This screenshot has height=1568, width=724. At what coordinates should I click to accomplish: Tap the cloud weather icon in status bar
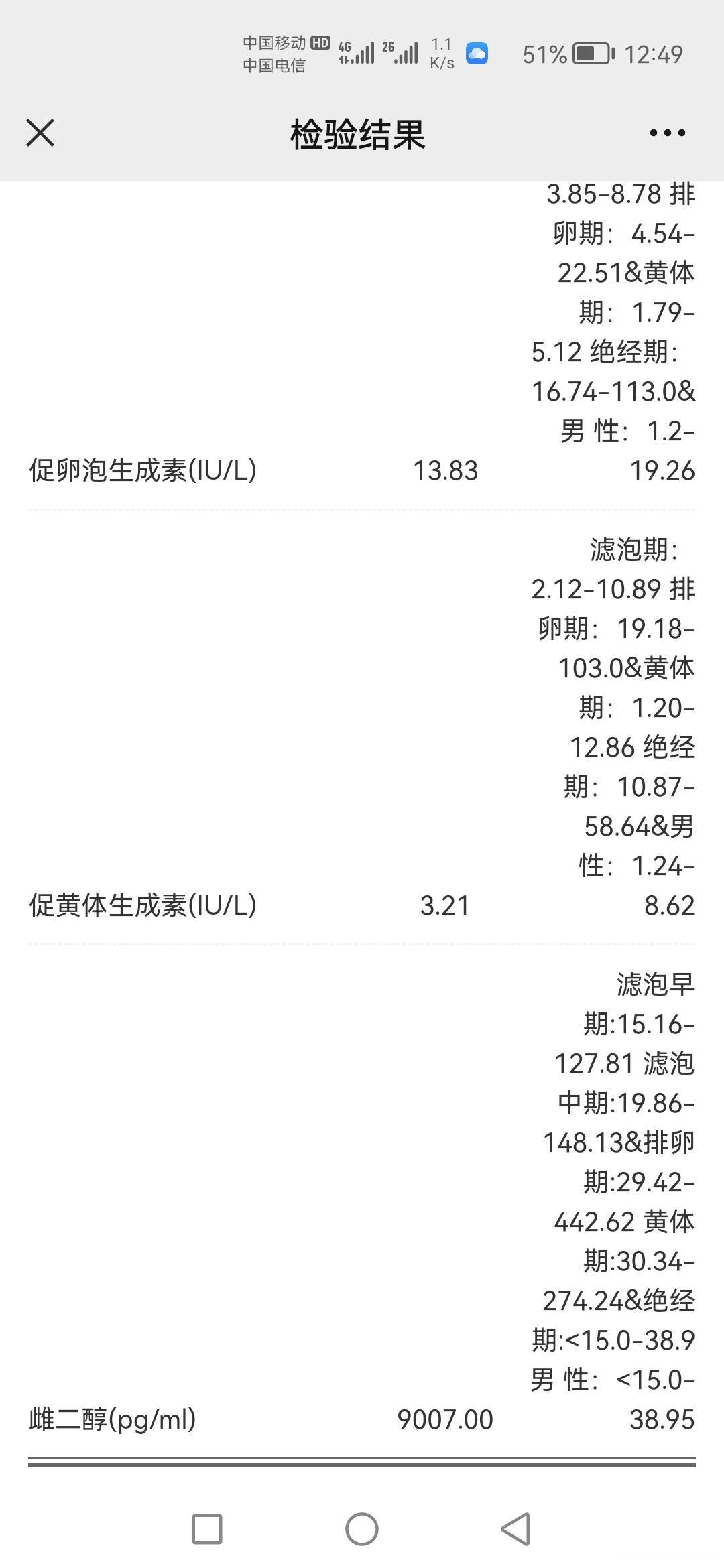click(477, 54)
